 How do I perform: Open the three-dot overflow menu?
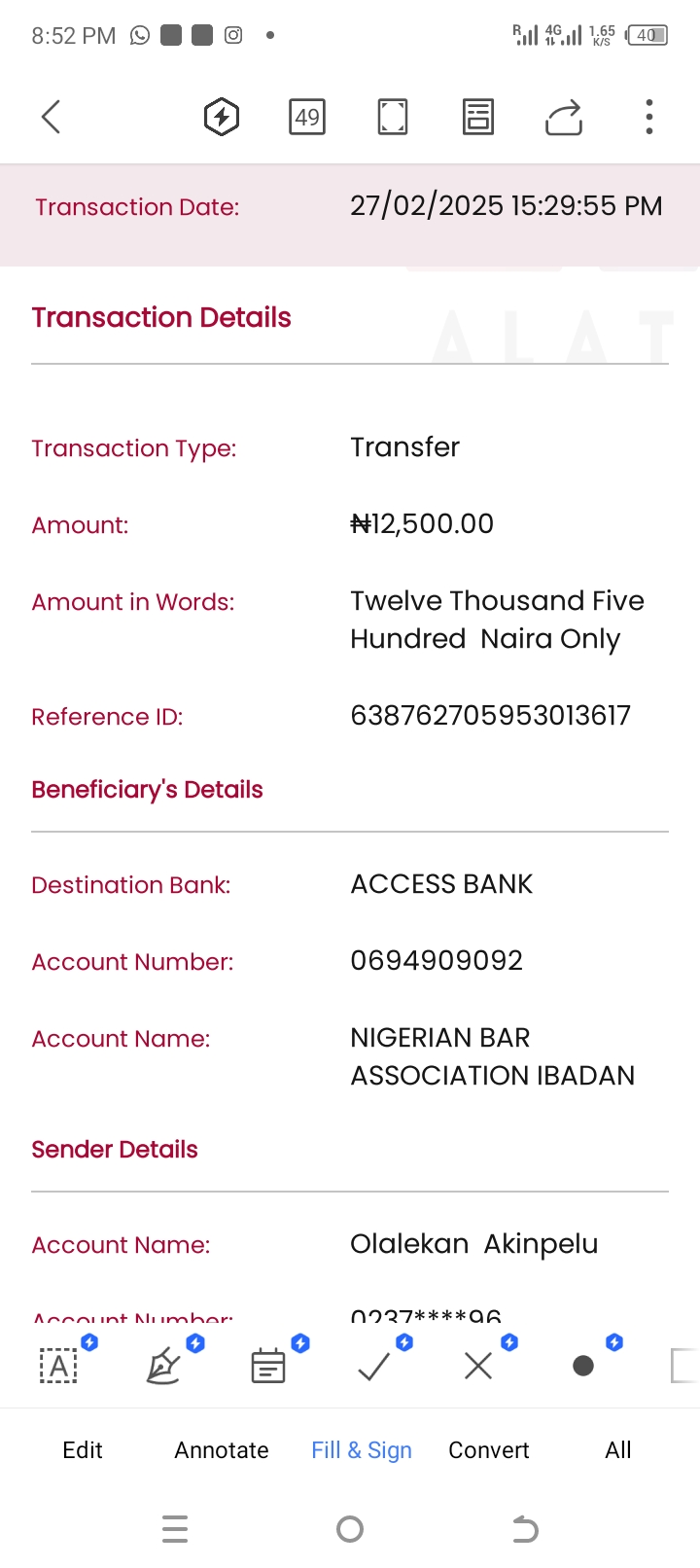click(x=648, y=118)
